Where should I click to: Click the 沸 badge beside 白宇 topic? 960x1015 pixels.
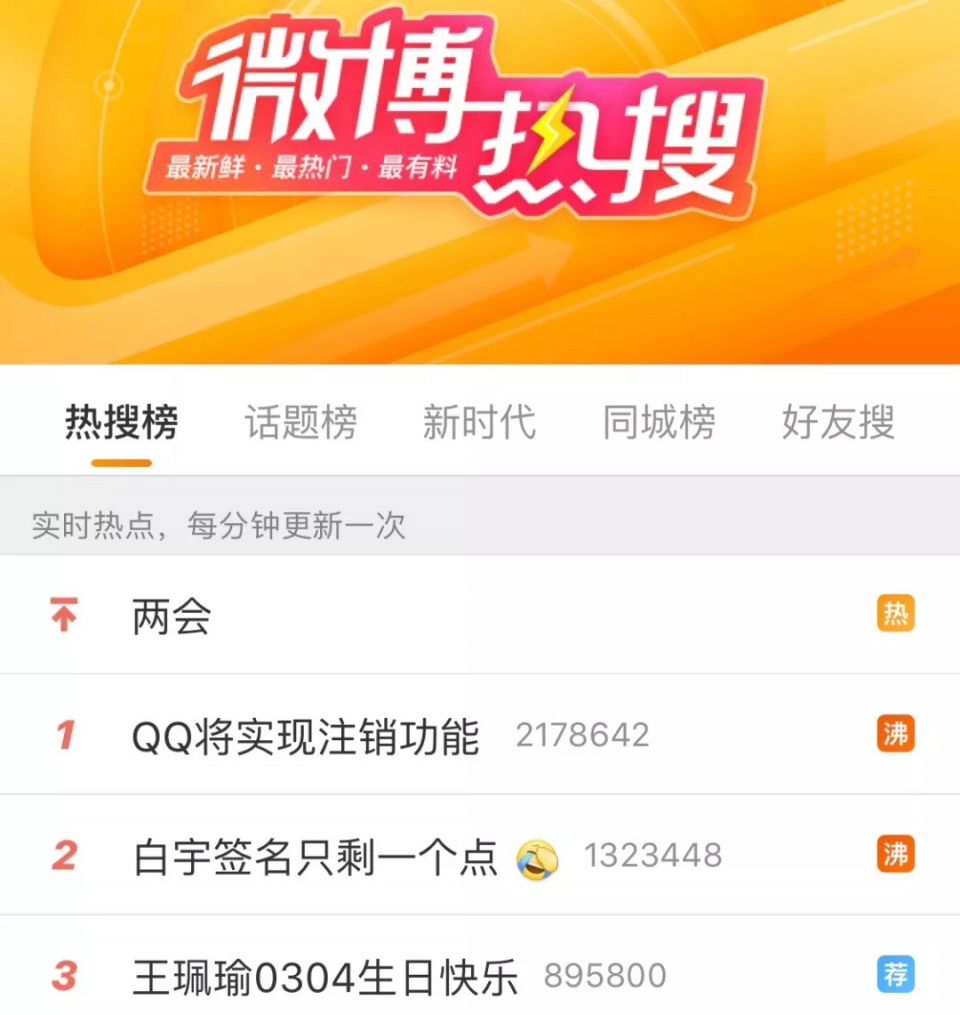coord(897,854)
